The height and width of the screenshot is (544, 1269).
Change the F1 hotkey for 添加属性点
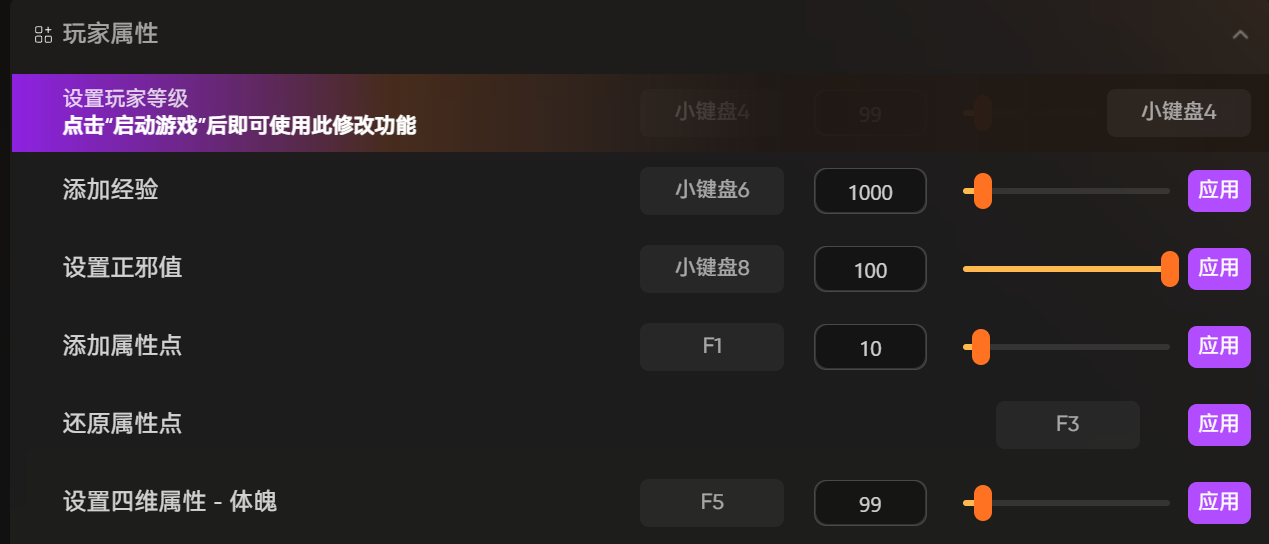(711, 346)
